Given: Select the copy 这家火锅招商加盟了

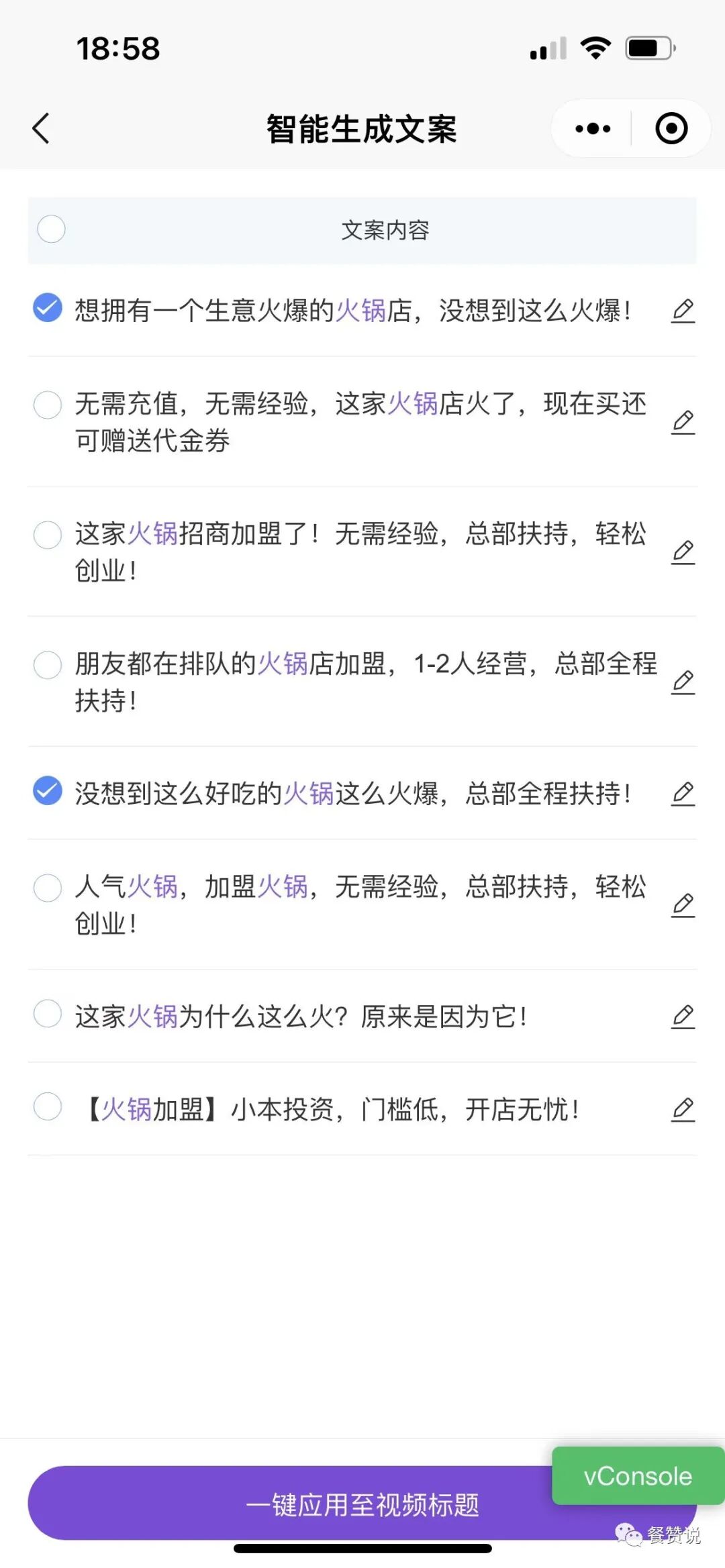Looking at the screenshot, I should pyautogui.click(x=48, y=535).
